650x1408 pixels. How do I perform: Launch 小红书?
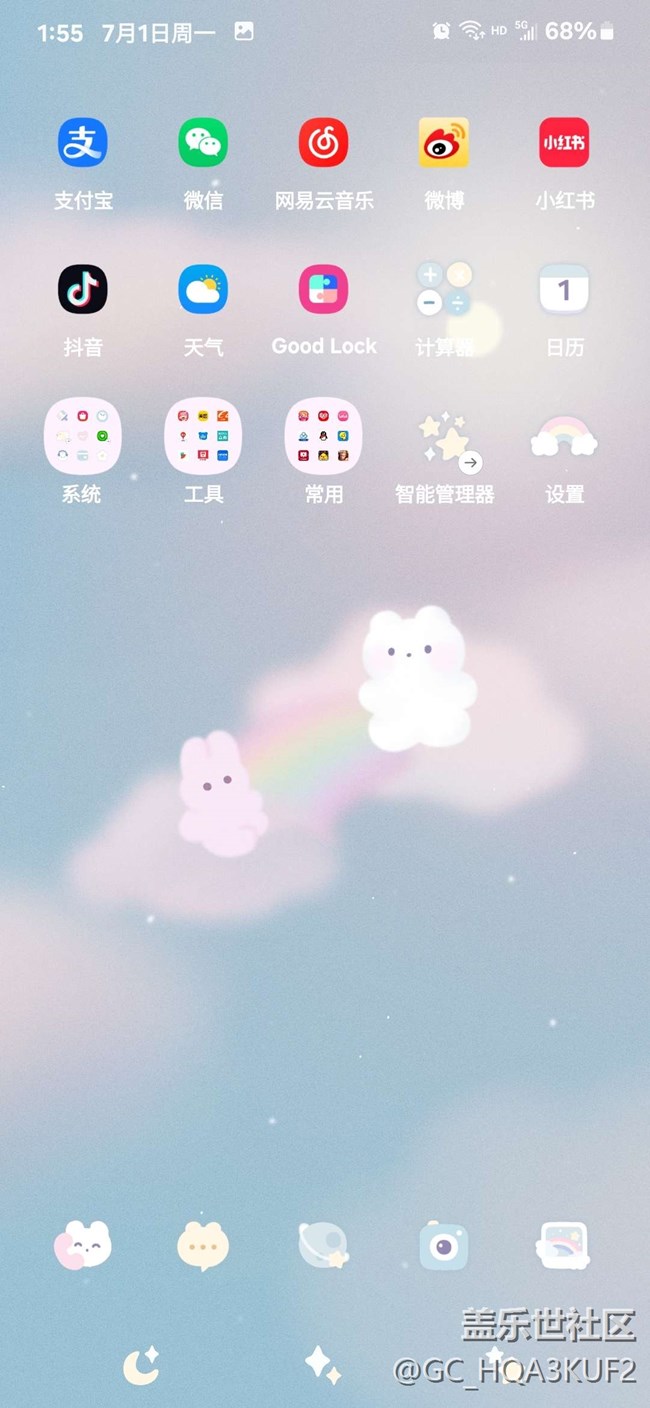(564, 144)
